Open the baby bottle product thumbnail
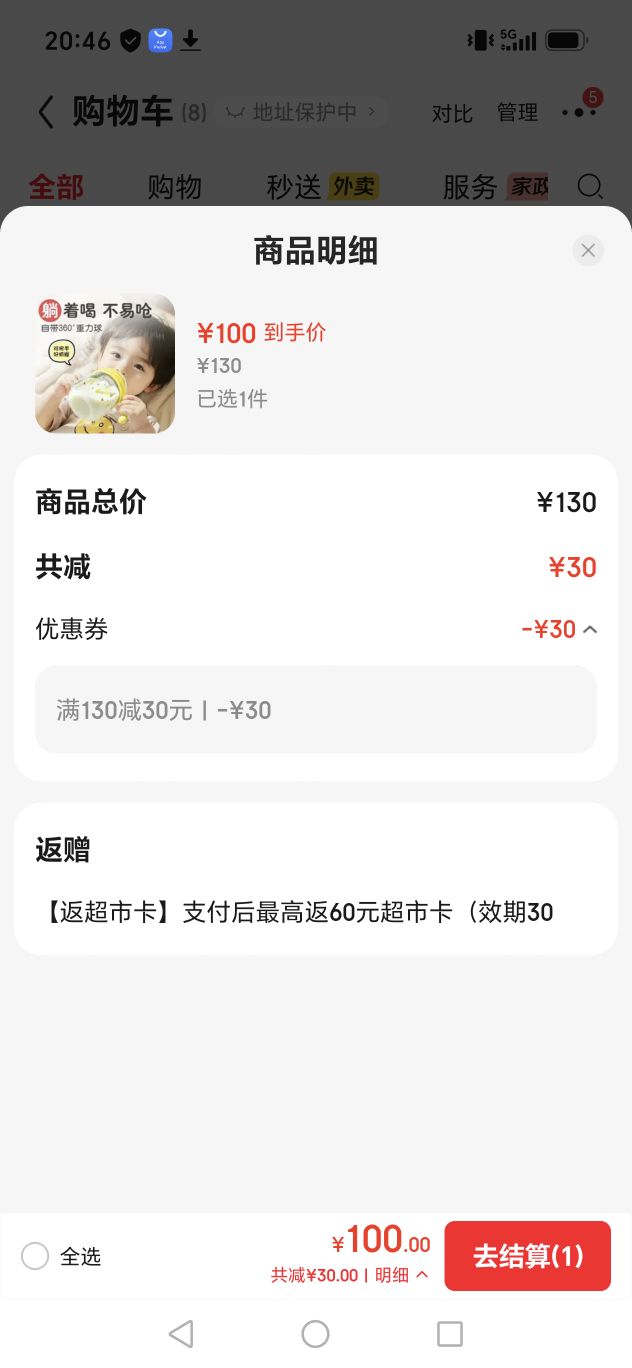Viewport: 632px width, 1368px height. pos(105,364)
